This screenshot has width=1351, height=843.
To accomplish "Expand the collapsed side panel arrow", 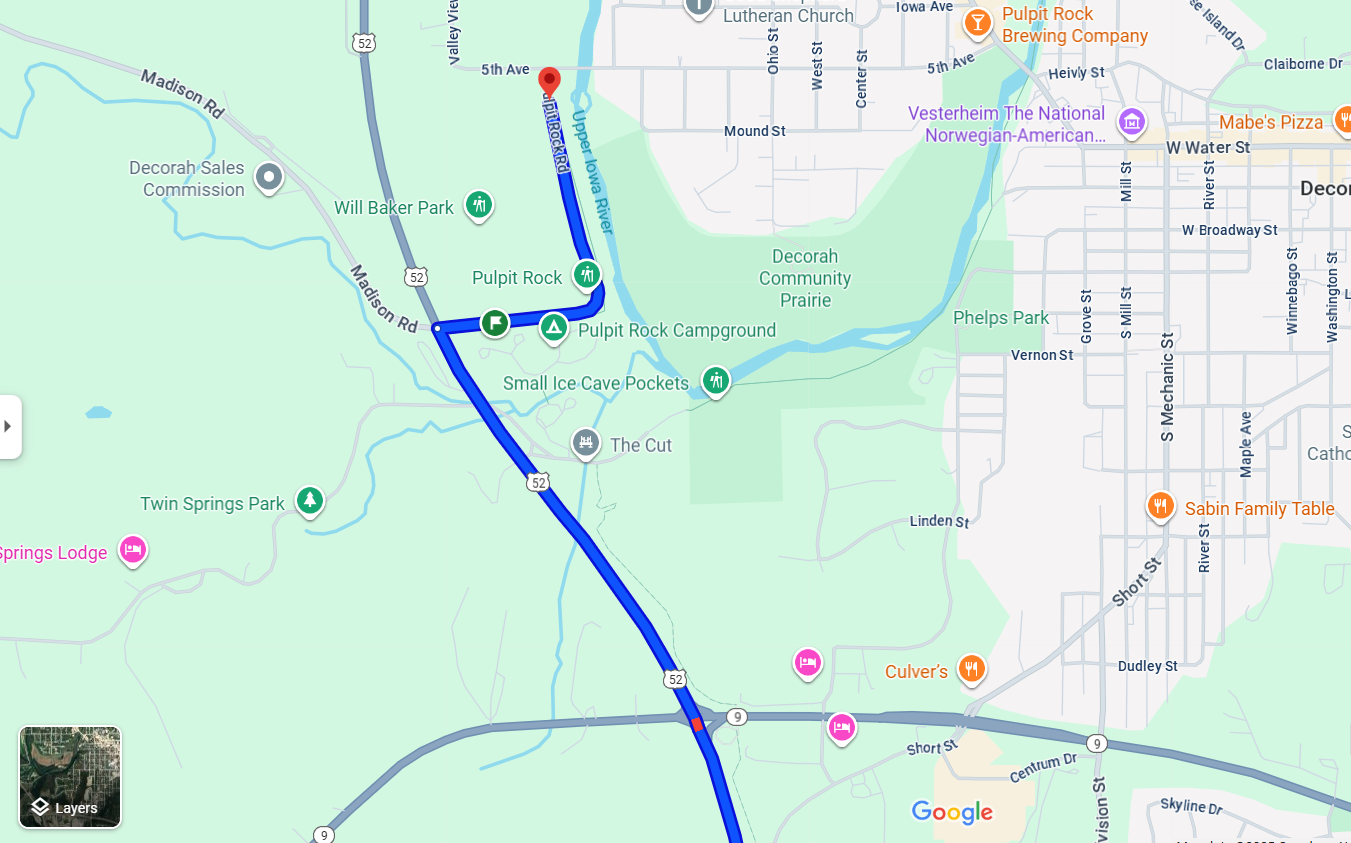I will (9, 427).
